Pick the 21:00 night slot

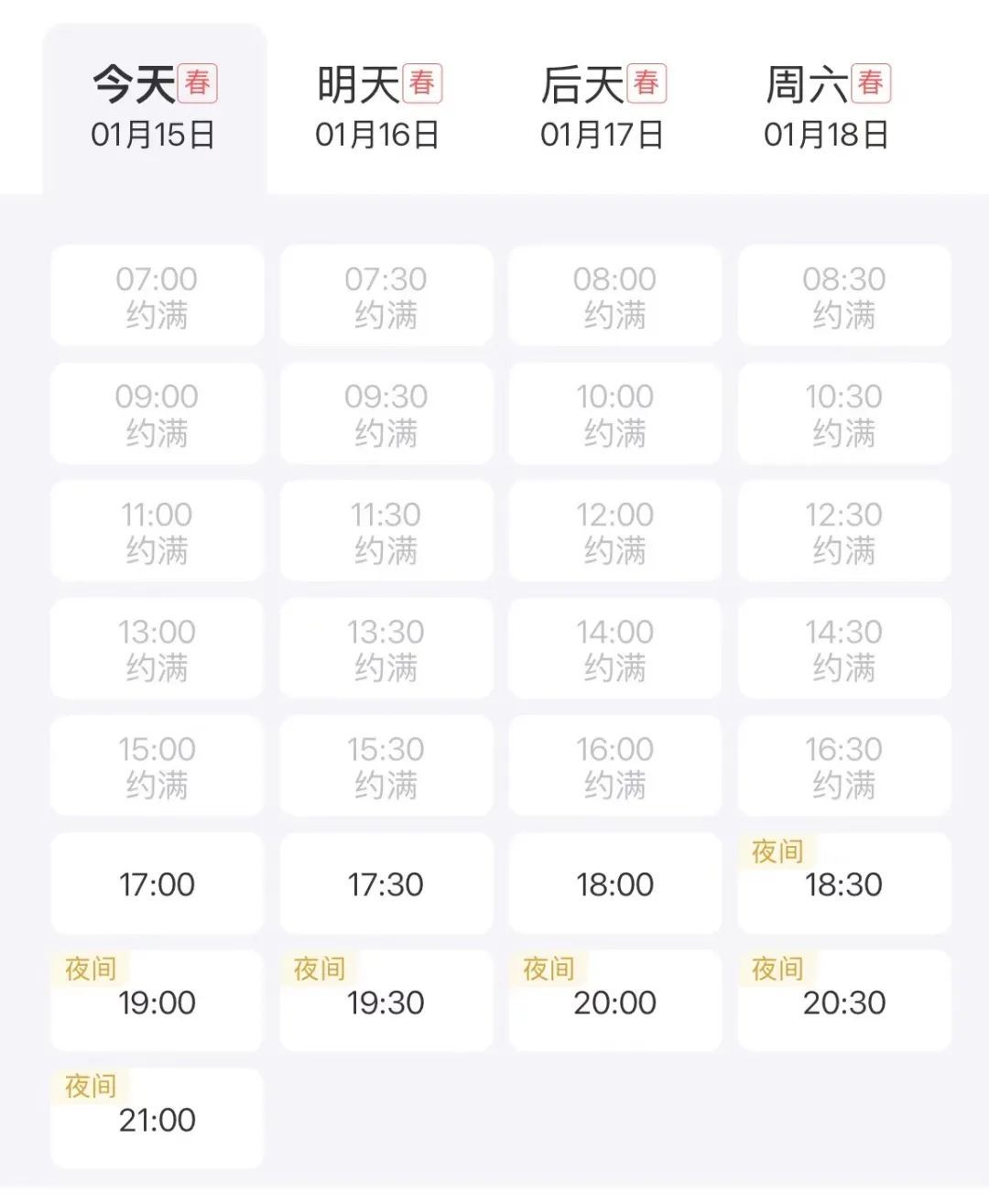[157, 1118]
